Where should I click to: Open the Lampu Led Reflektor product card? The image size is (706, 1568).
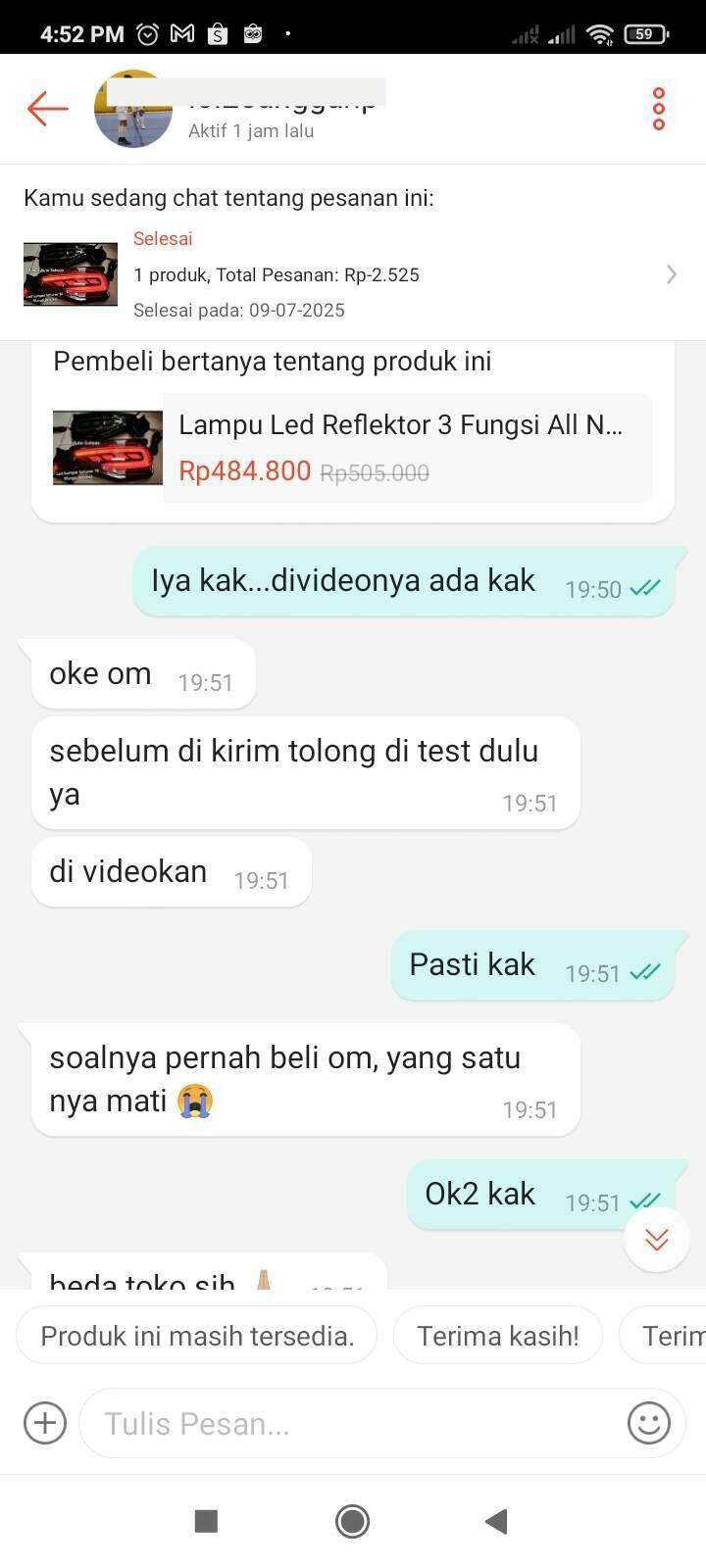pyautogui.click(x=353, y=449)
